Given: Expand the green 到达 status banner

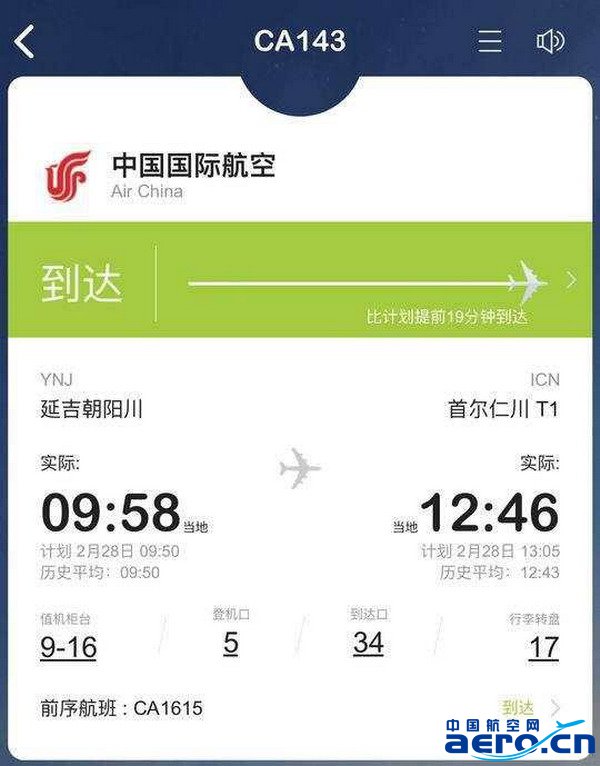Looking at the screenshot, I should 571,281.
